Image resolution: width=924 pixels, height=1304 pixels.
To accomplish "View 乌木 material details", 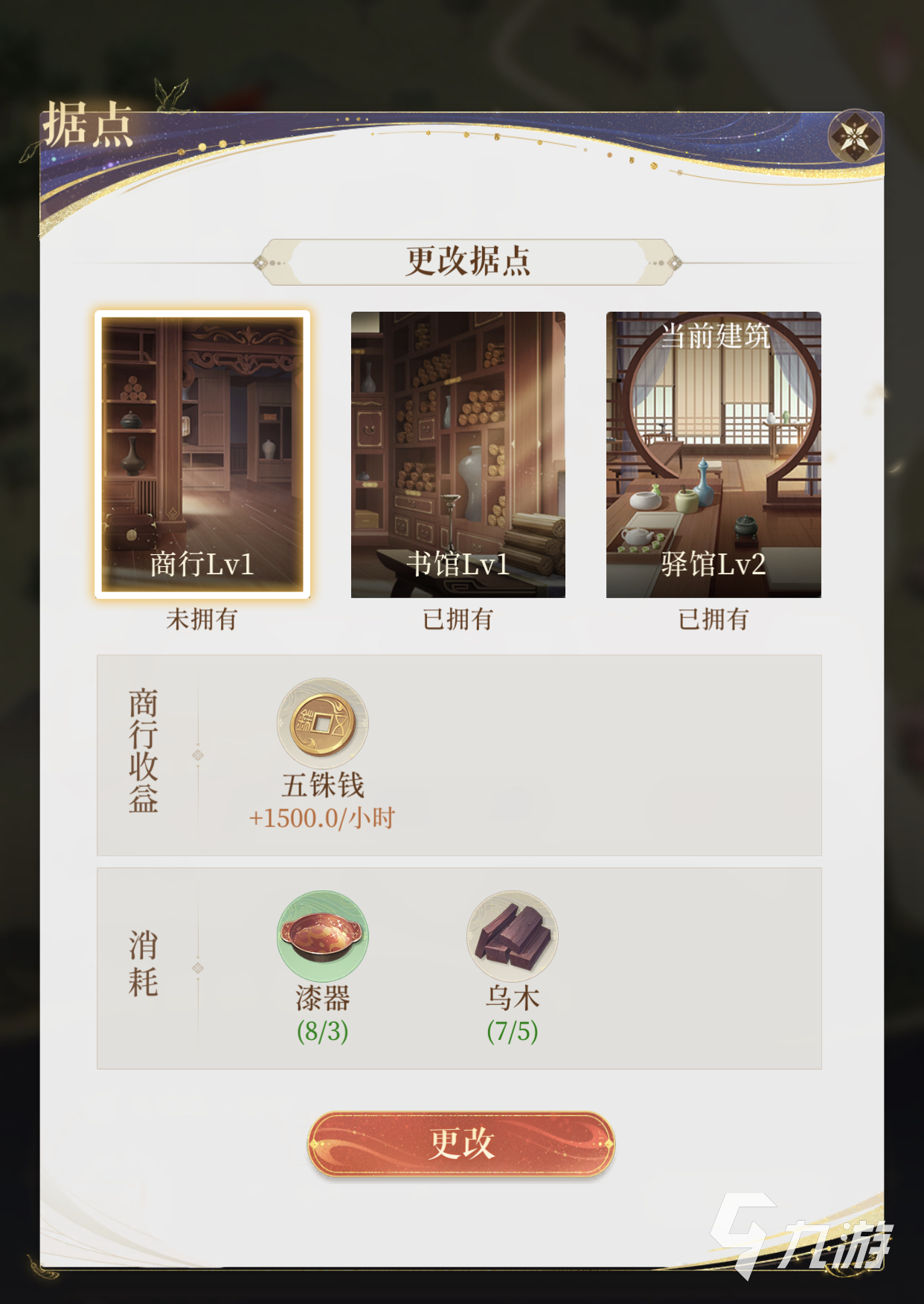I will tap(512, 936).
